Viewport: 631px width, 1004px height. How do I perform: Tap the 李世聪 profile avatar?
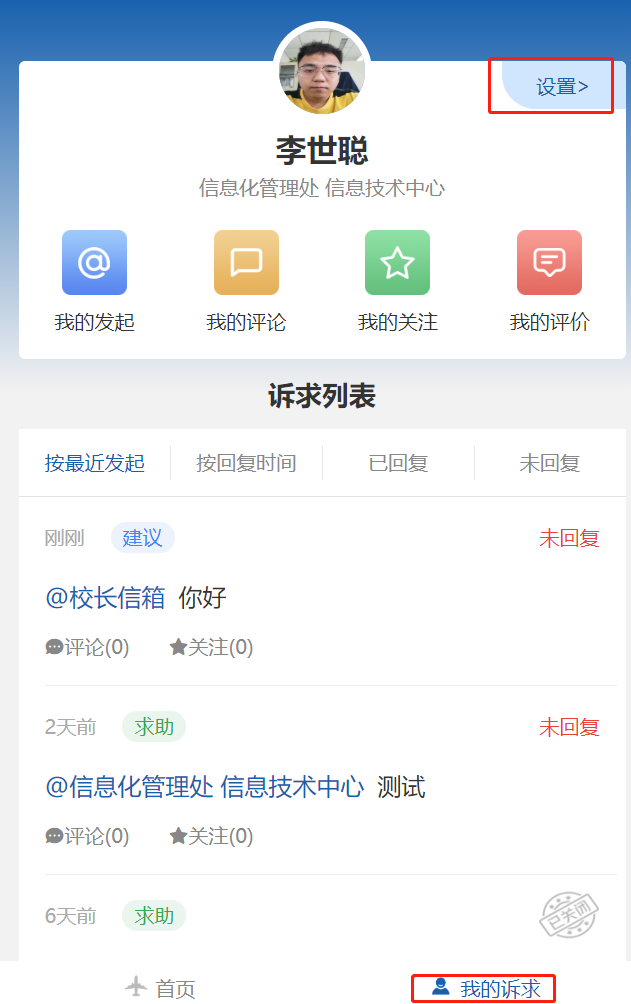click(322, 70)
